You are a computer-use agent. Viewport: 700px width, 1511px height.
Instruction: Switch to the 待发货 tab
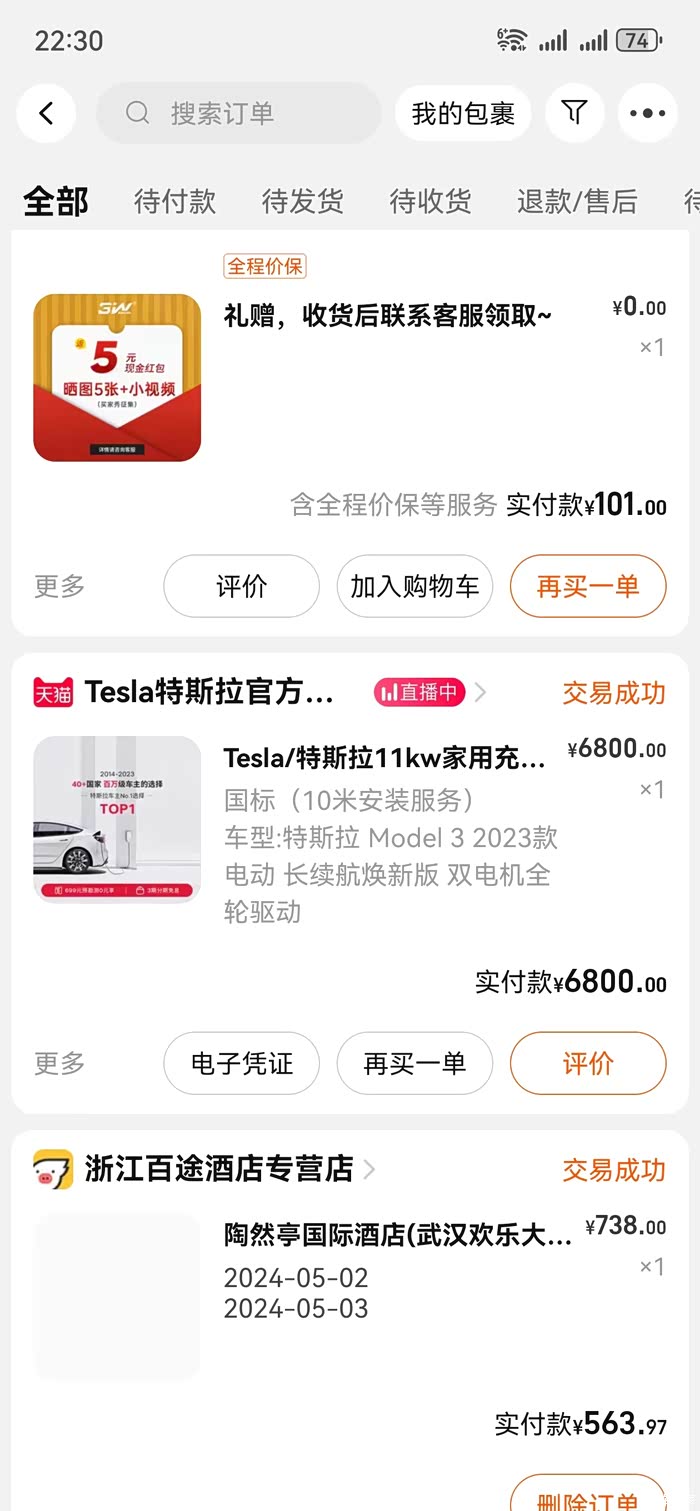pyautogui.click(x=302, y=201)
